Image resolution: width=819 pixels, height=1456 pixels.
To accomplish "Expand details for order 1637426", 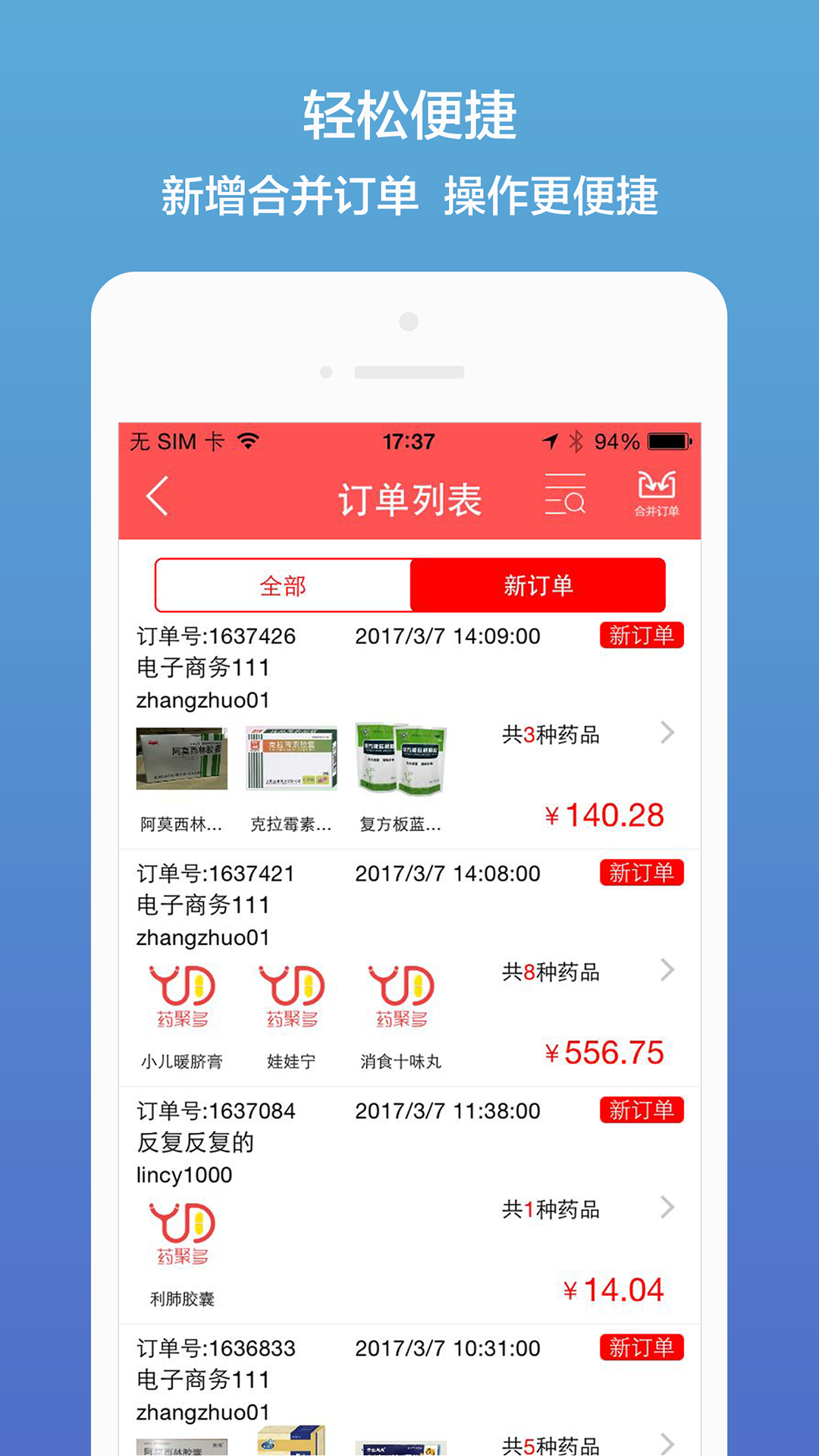I will pyautogui.click(x=667, y=733).
